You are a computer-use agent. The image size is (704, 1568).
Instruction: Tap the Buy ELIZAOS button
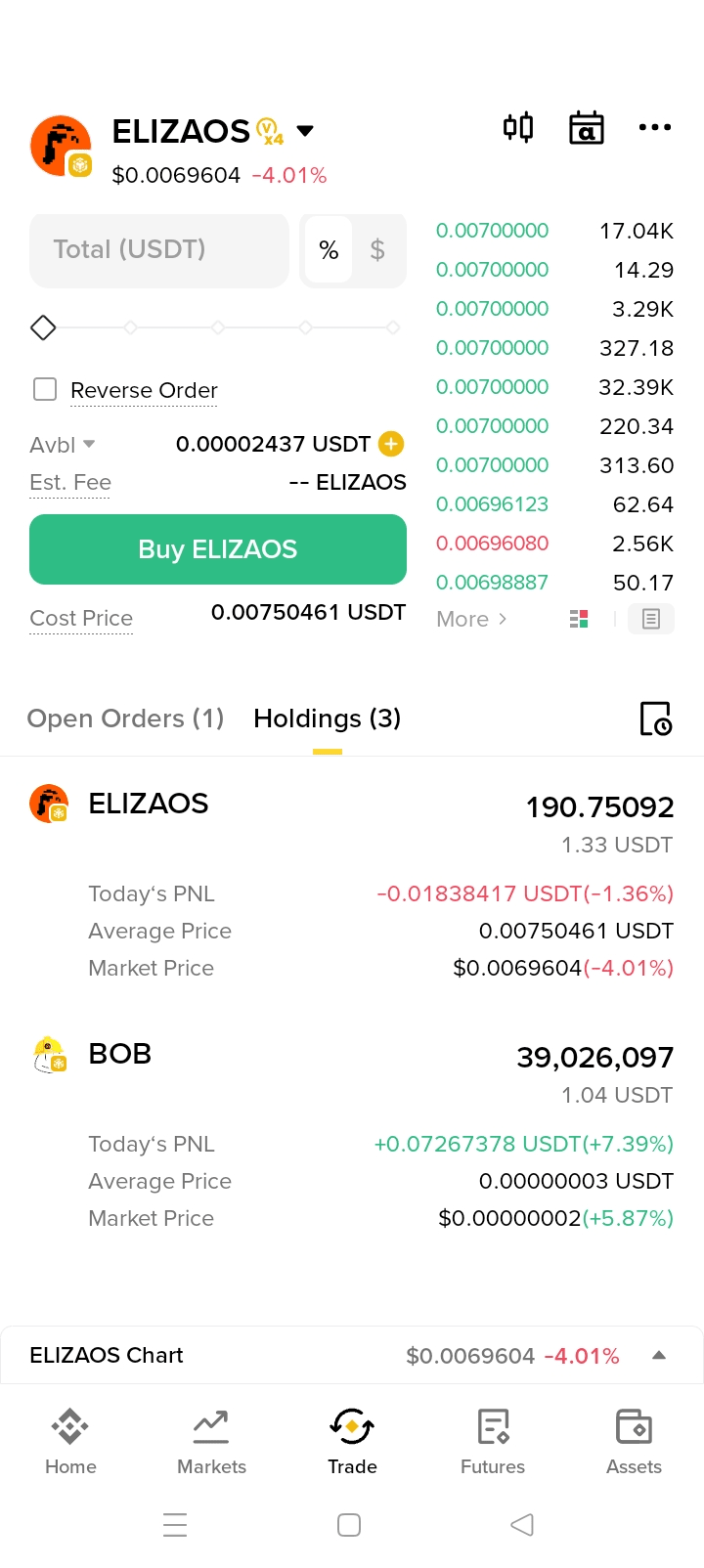pos(218,549)
